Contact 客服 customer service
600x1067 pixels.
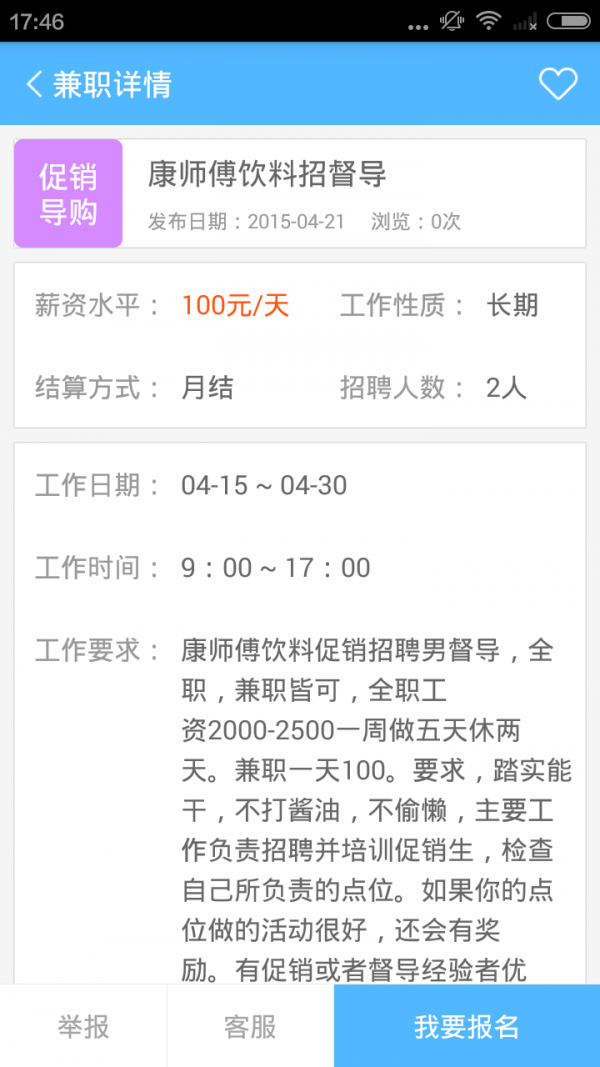click(x=250, y=1026)
